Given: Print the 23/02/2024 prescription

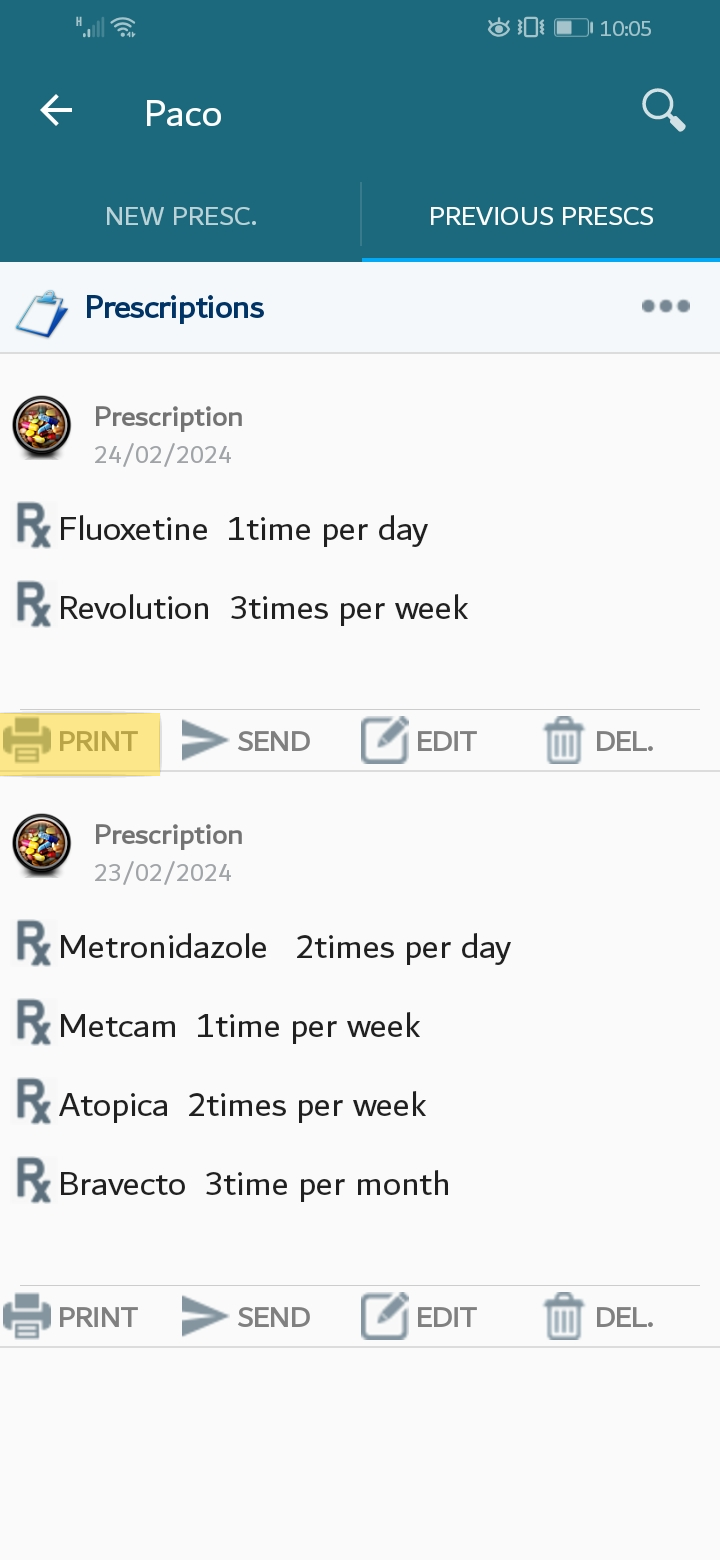Looking at the screenshot, I should tap(70, 1317).
